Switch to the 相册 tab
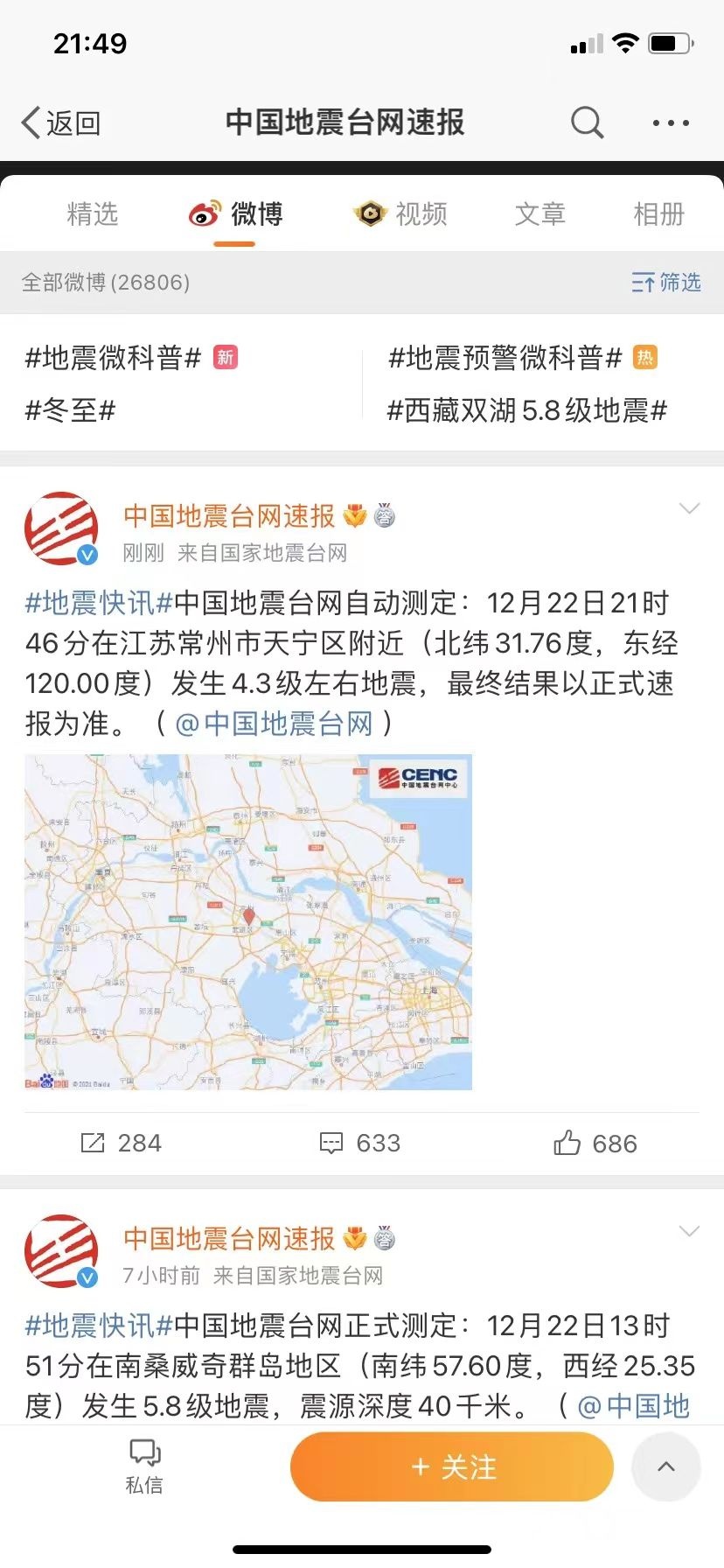This screenshot has height=1568, width=724. tap(658, 213)
